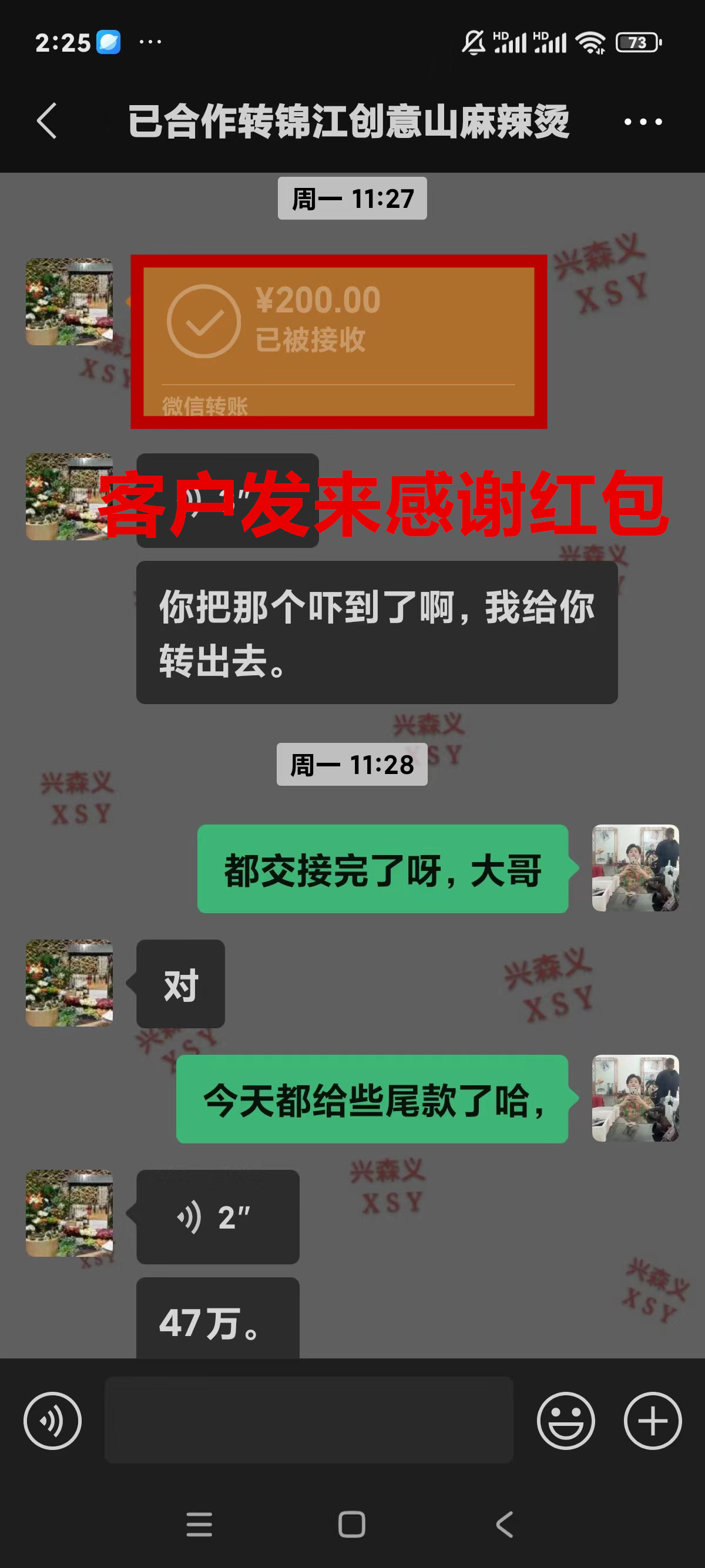705x1568 pixels.
Task: Open own avatar beside 都交接完了呀 message
Action: point(635,867)
